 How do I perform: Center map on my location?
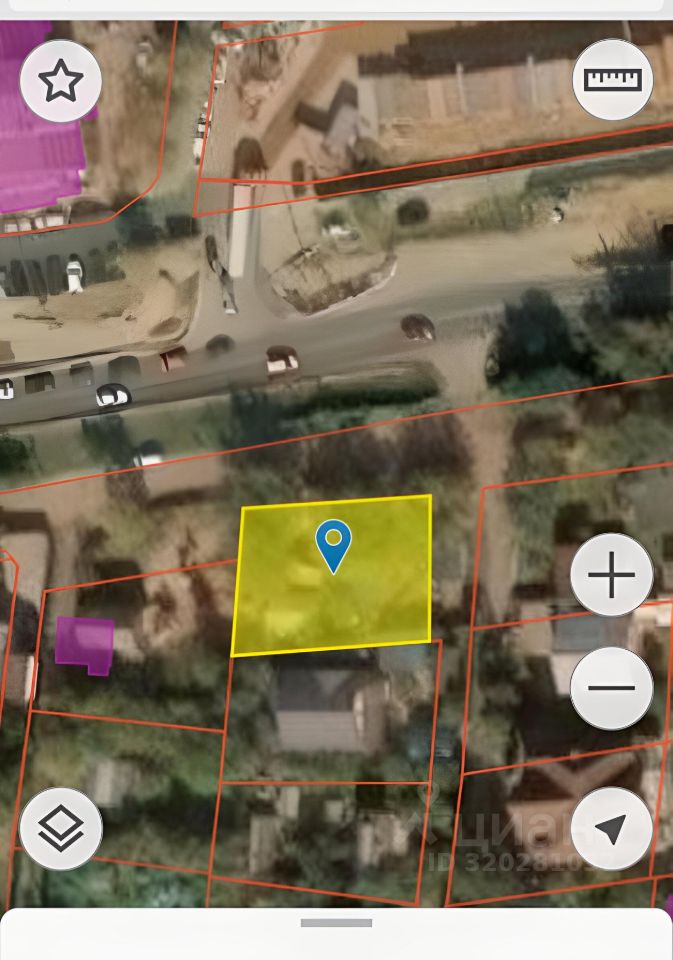(x=611, y=828)
